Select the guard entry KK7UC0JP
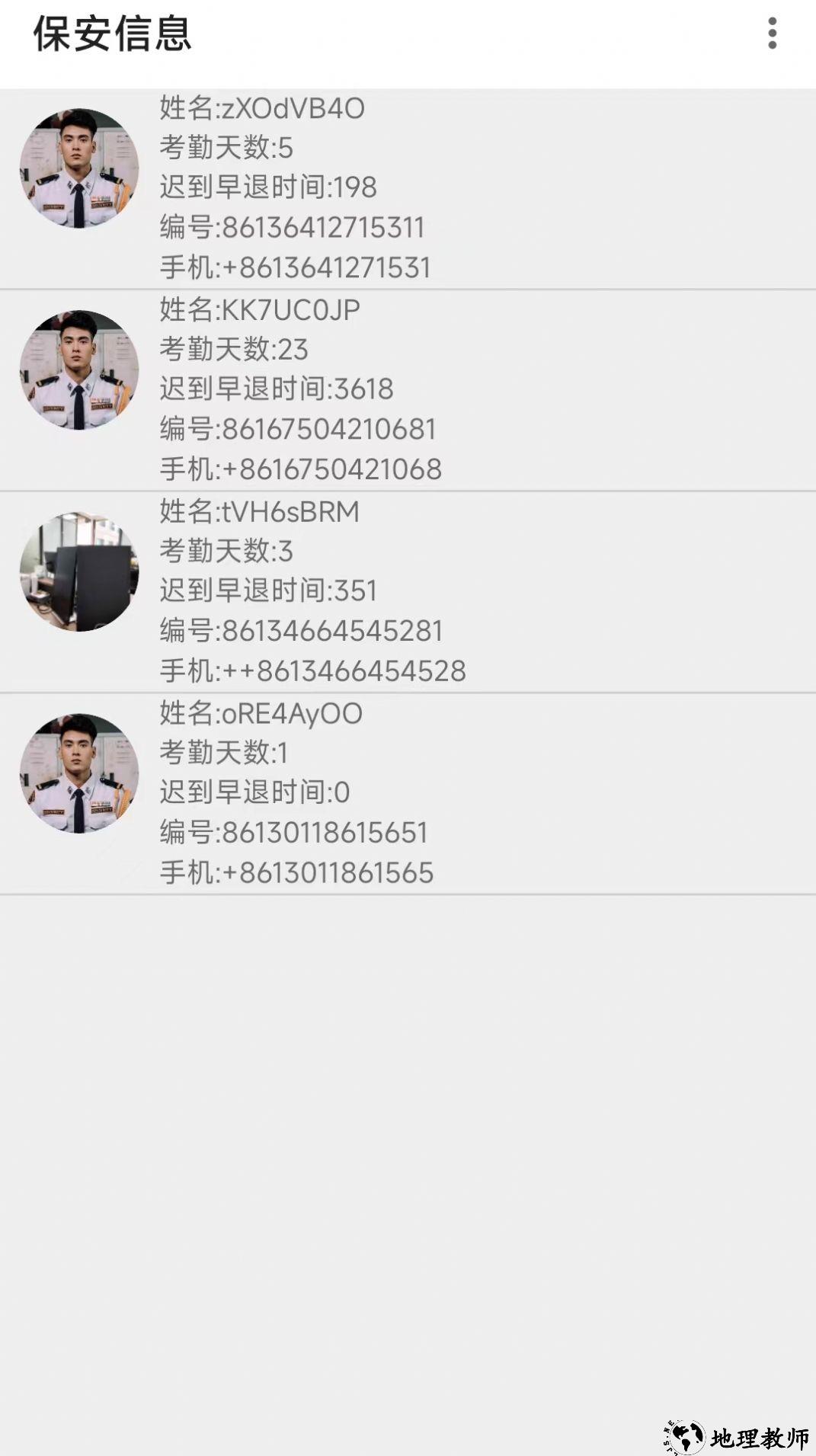This screenshot has width=816, height=1456. pos(408,390)
